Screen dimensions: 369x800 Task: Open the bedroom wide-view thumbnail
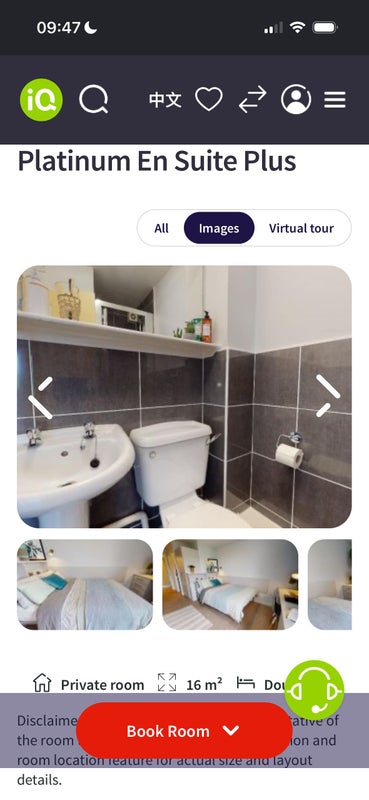230,585
